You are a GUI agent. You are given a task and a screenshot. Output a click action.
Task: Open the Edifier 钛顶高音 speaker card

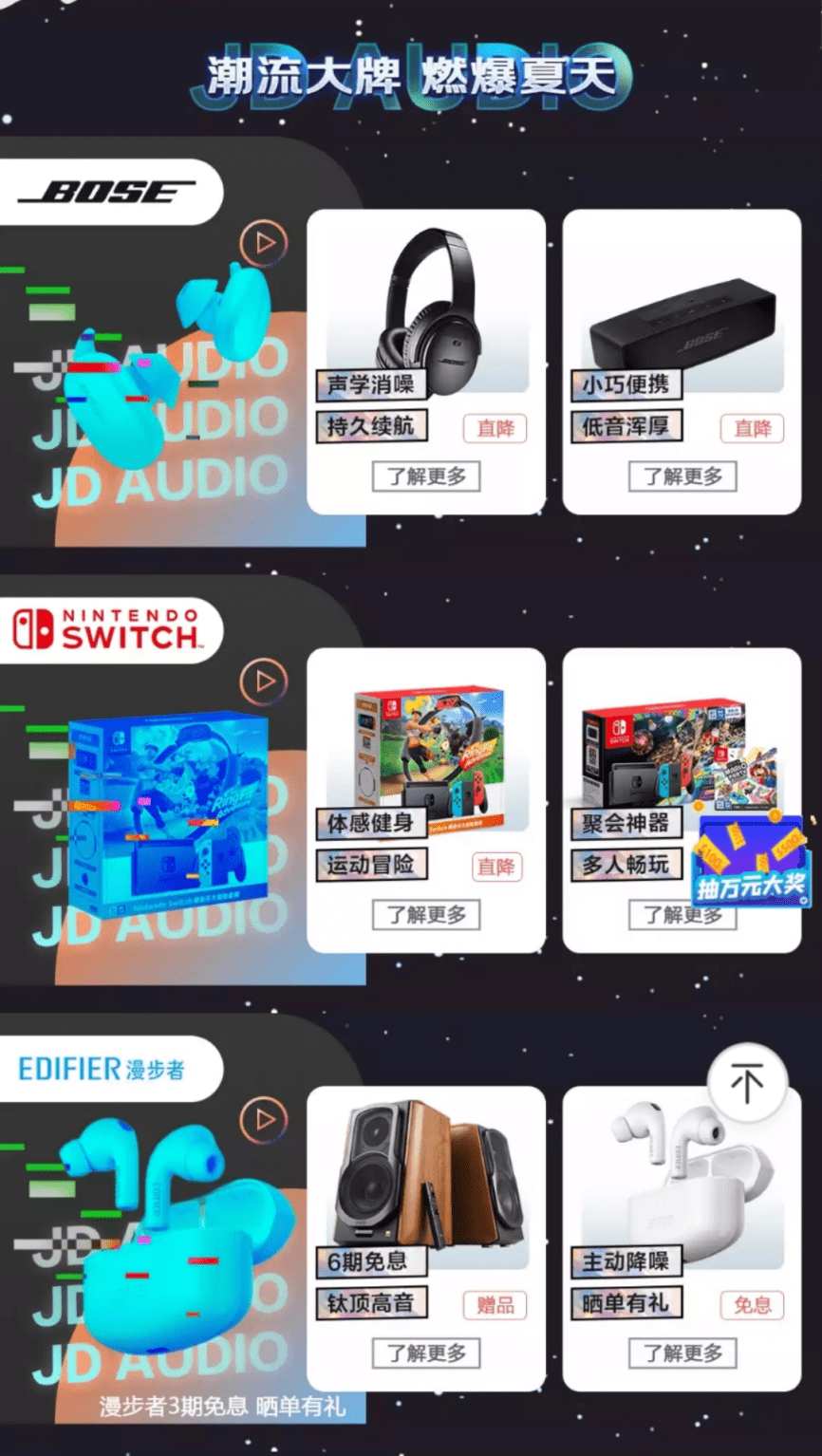pyautogui.click(x=426, y=1186)
